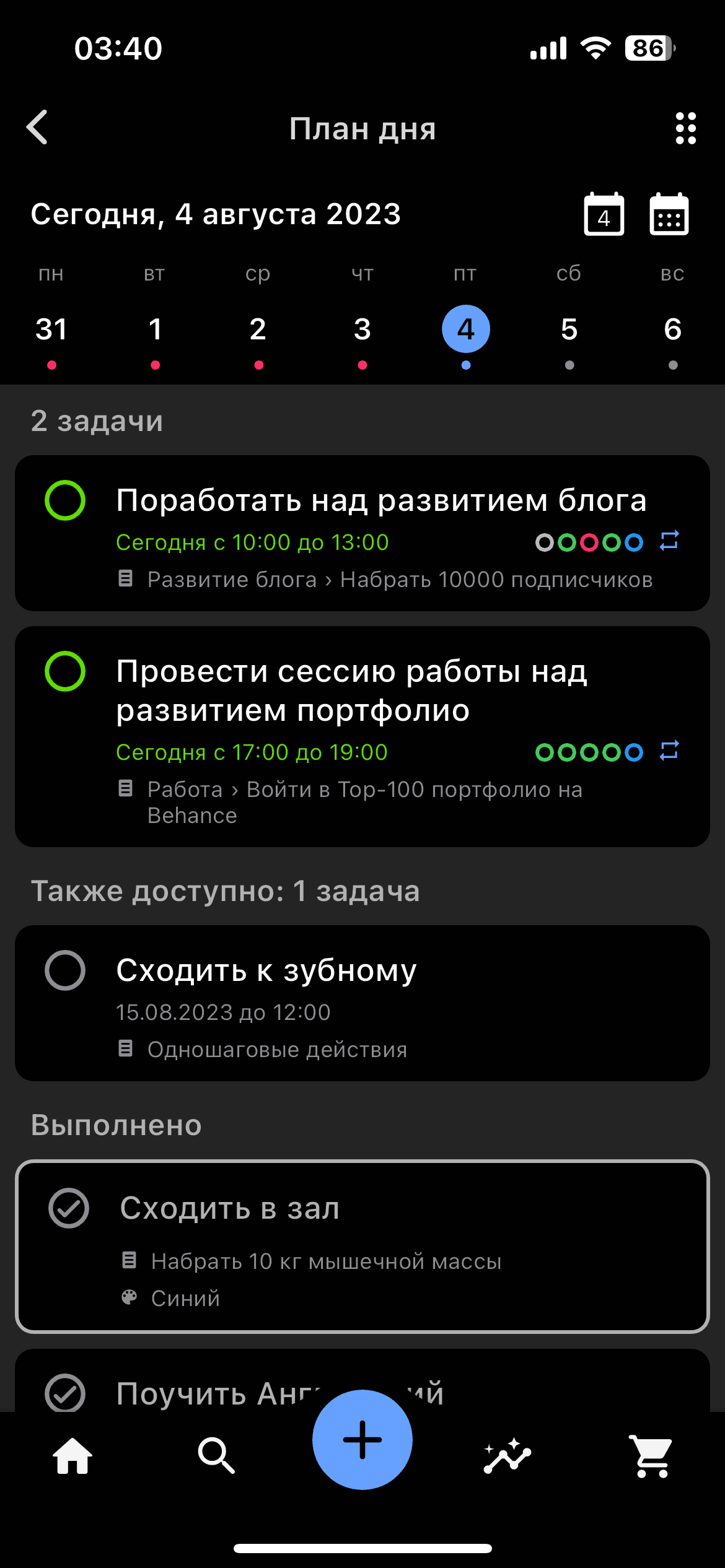Add a new task with the plus button
725x1568 pixels.
[362, 1440]
